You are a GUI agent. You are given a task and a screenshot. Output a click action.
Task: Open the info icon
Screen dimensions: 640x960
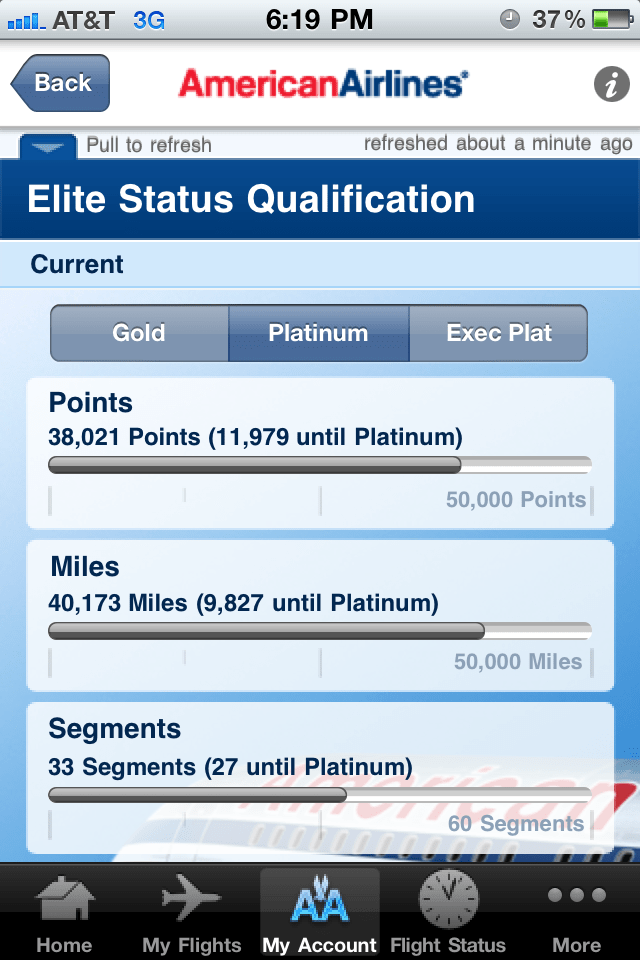[x=611, y=84]
